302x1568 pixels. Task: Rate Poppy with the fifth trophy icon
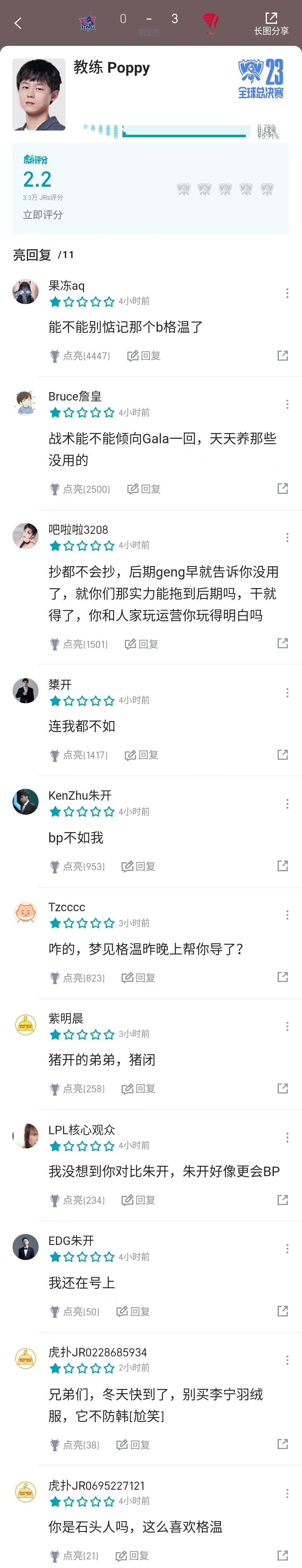267,189
